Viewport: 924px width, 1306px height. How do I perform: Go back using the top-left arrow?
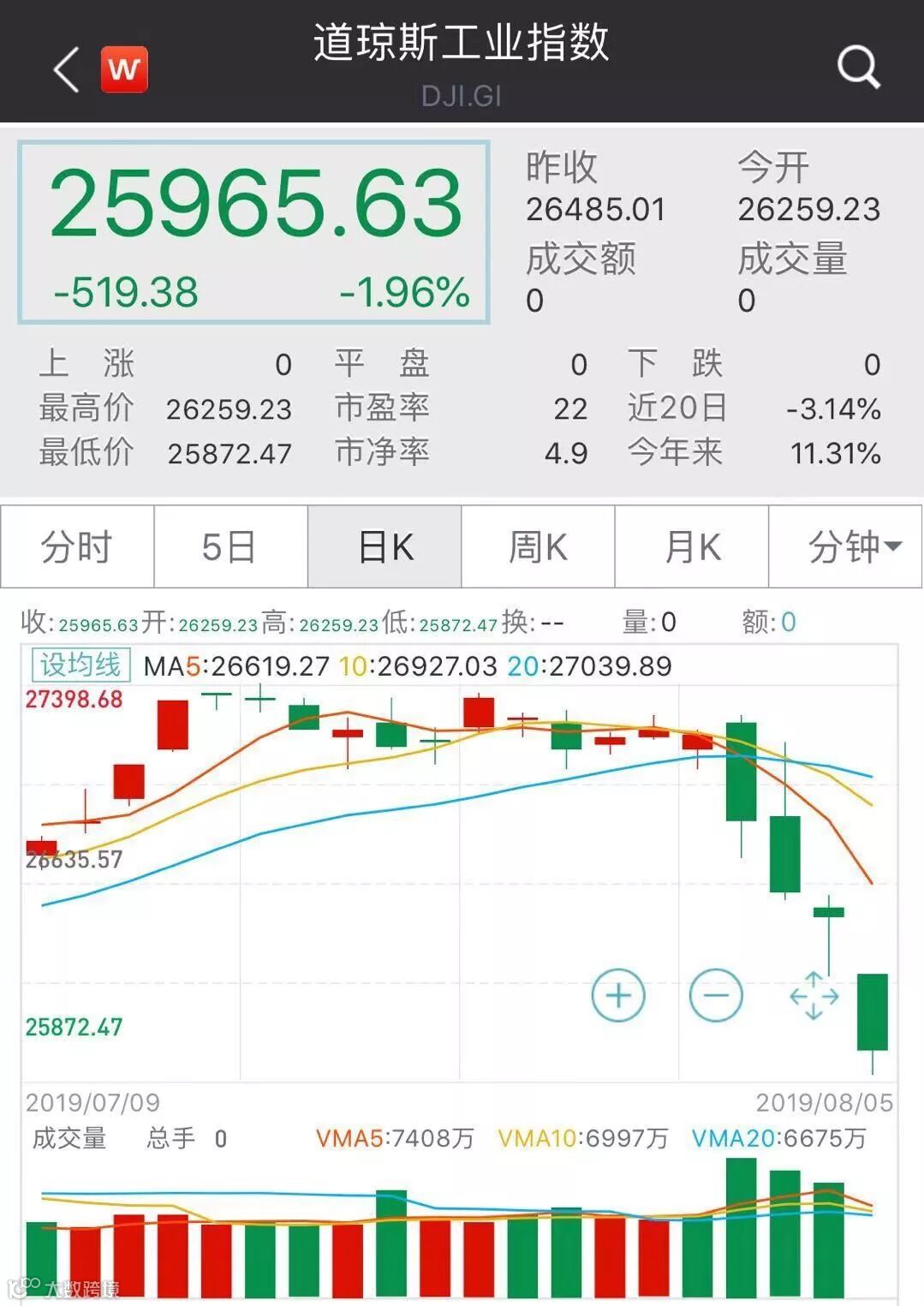[x=66, y=69]
